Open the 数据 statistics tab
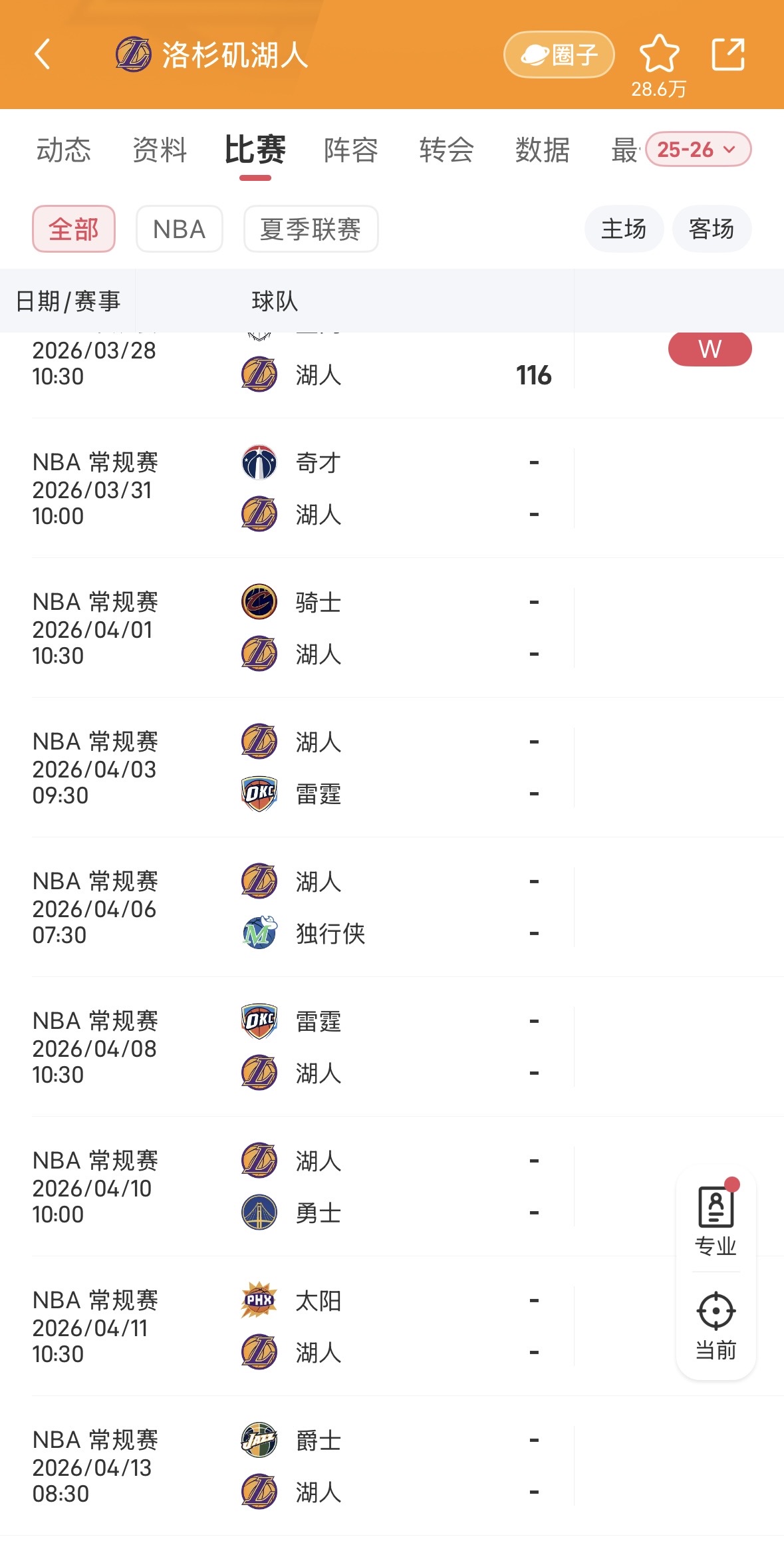The image size is (784, 1541). coord(542,150)
